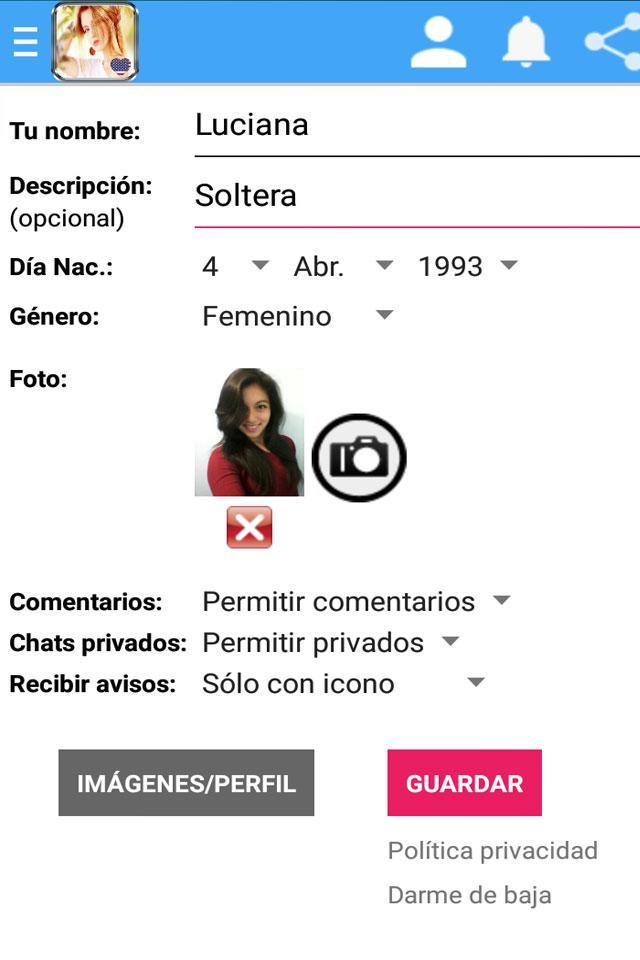Change the gender dropdown Femenino

pos(297,316)
